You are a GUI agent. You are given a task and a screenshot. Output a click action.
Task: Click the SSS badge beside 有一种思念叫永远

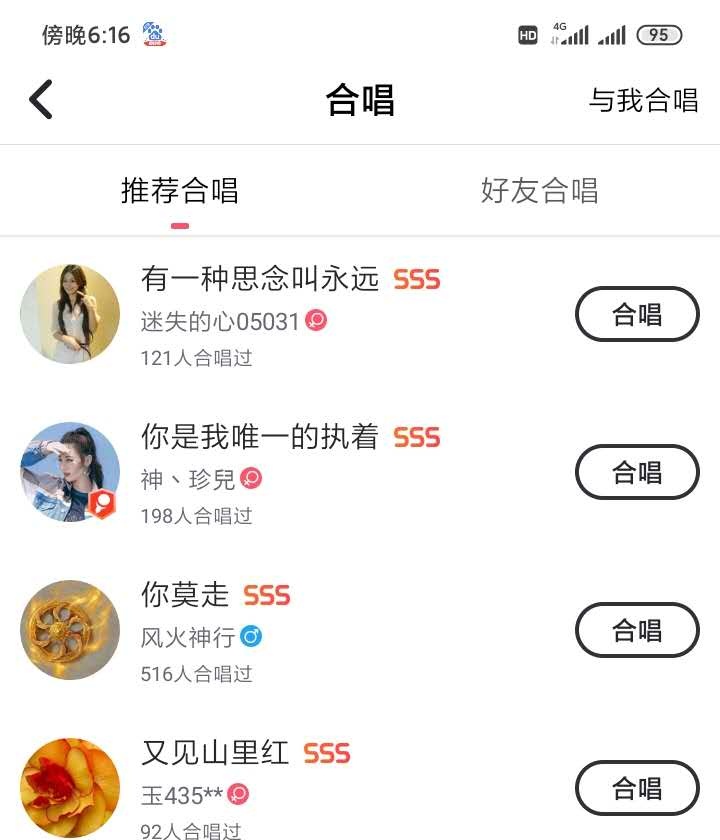(x=418, y=279)
